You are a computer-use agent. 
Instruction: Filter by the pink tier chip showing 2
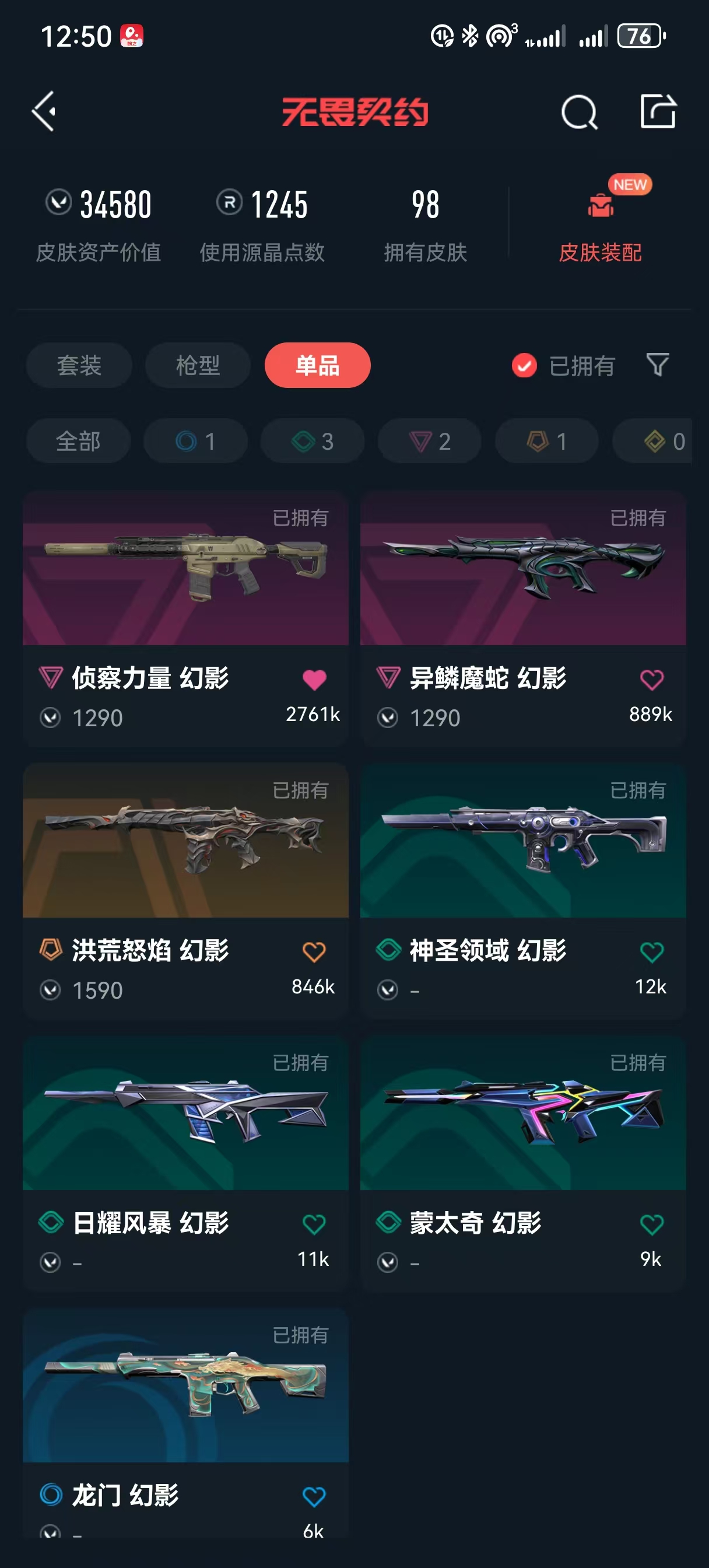click(x=430, y=440)
